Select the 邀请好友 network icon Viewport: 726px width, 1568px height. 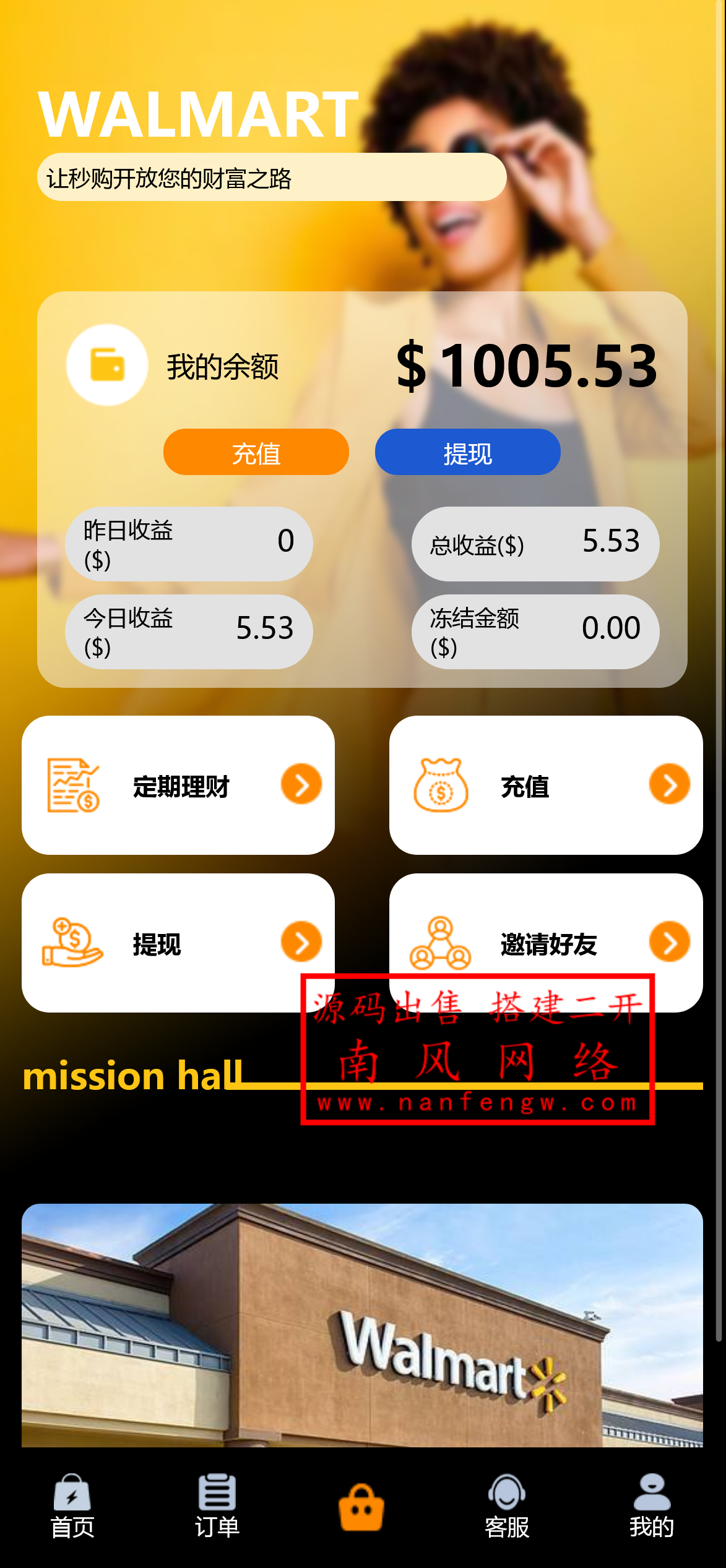(439, 942)
